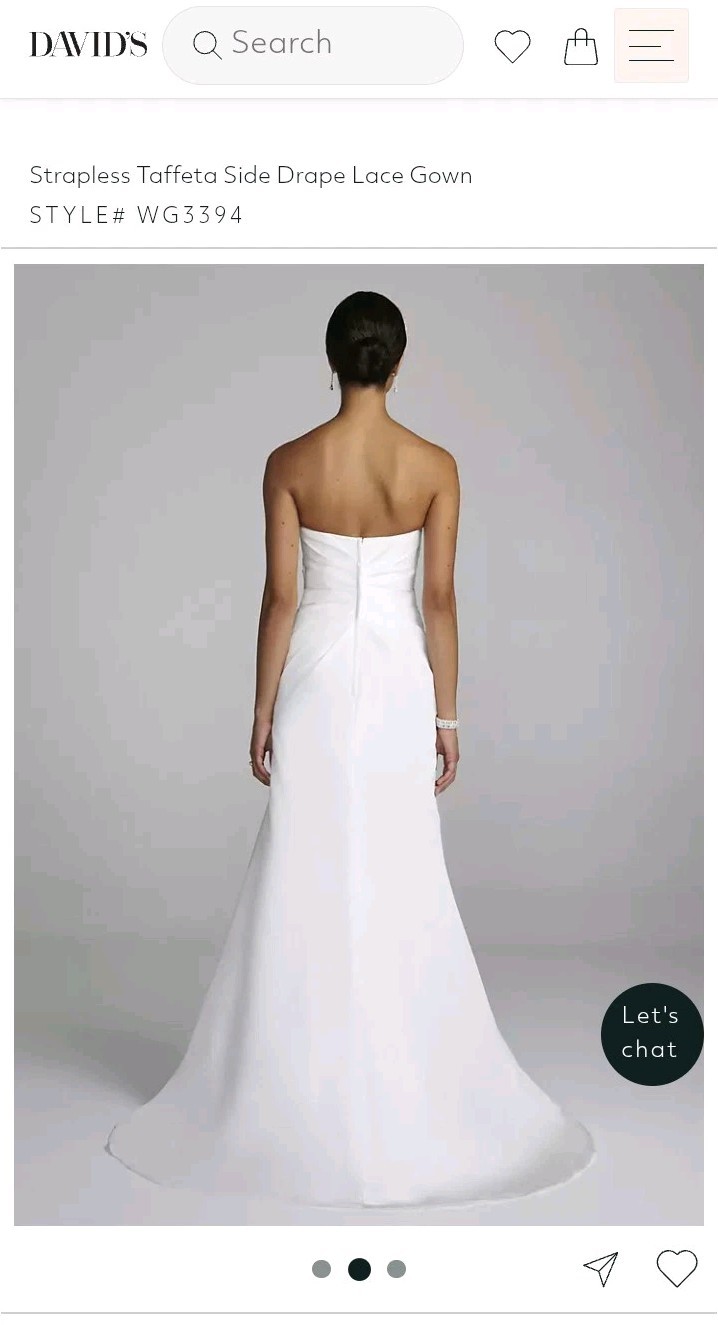The width and height of the screenshot is (718, 1325).
Task: Open the shopping bag
Action: (580, 46)
